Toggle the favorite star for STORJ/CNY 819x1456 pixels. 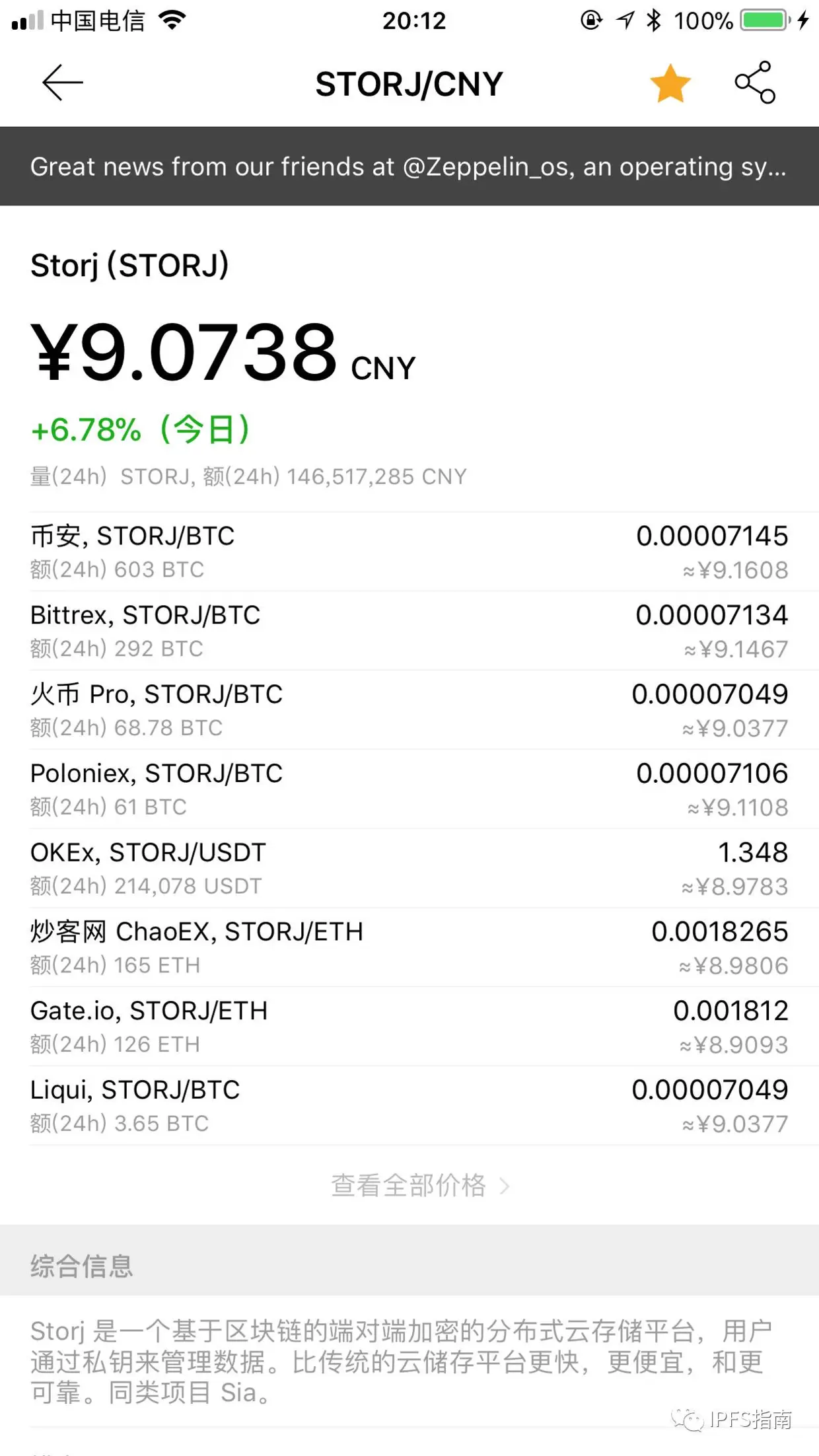pos(670,83)
